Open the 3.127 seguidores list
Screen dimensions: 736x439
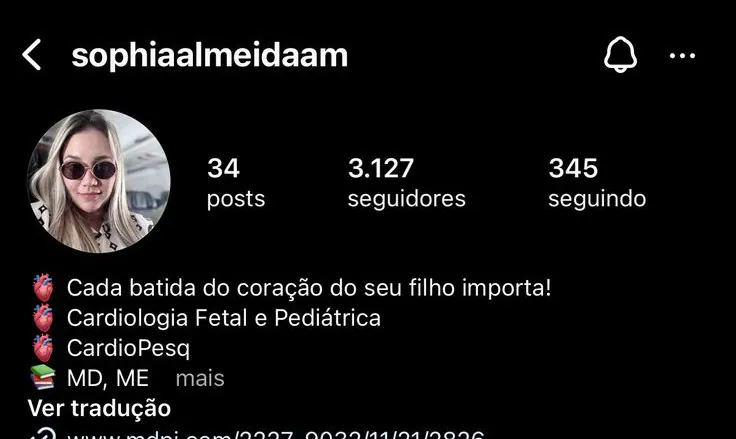[406, 183]
